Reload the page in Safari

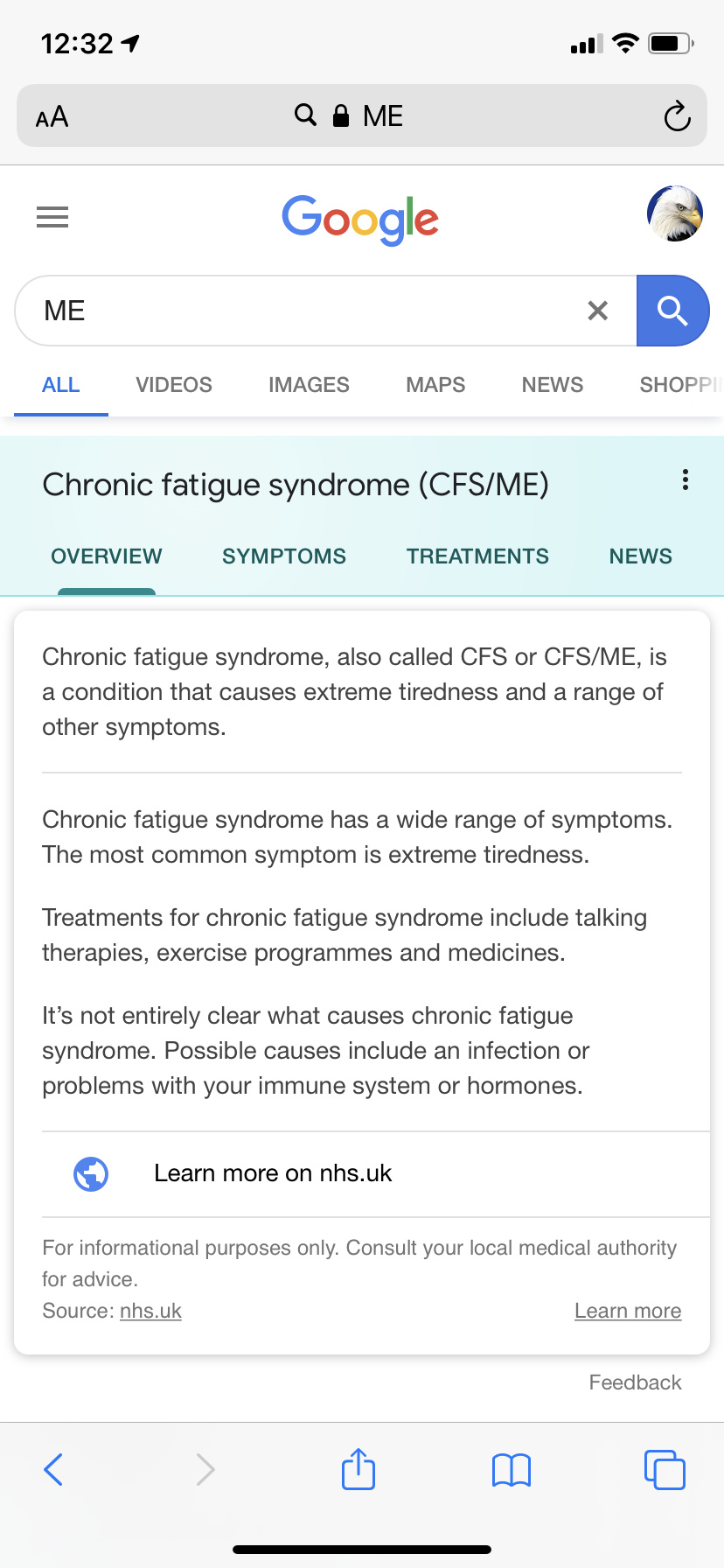(677, 115)
